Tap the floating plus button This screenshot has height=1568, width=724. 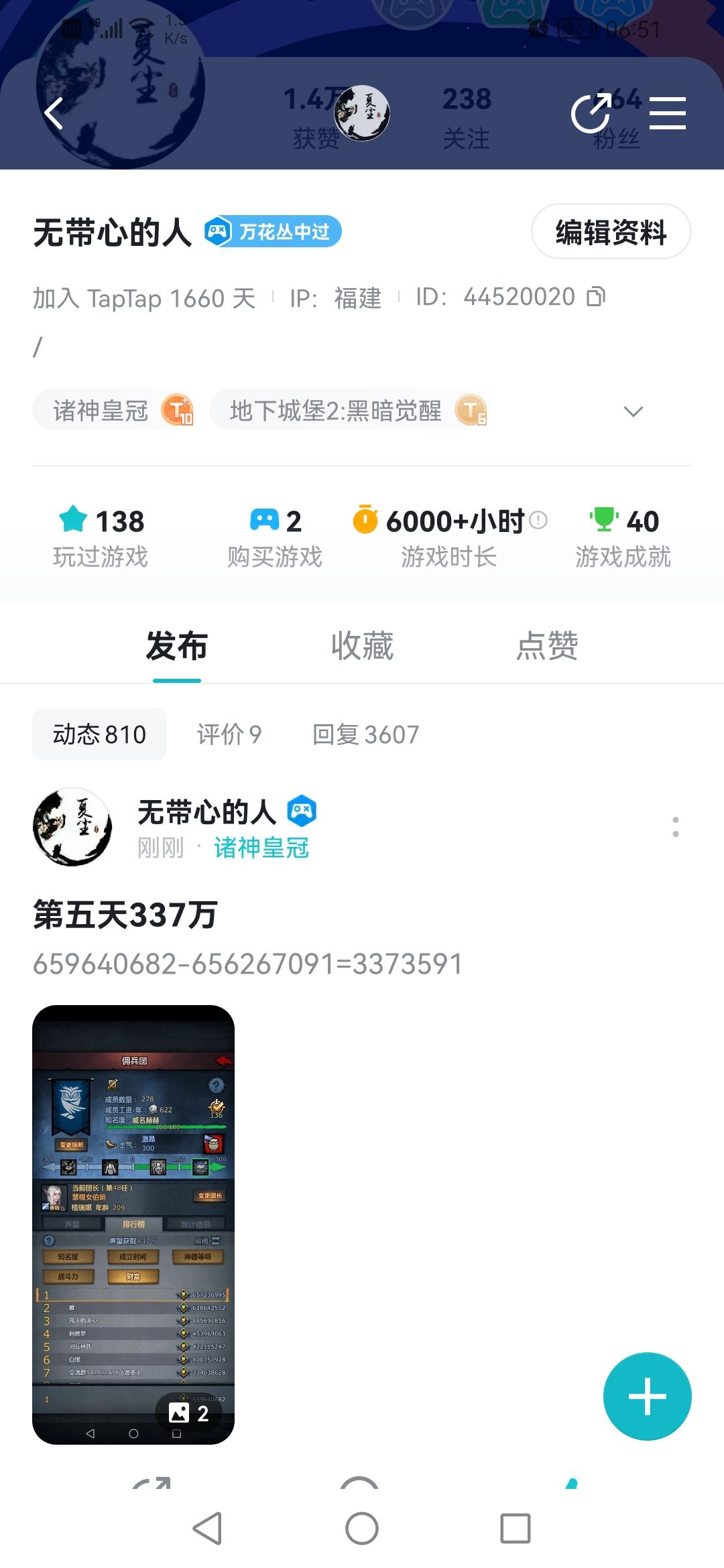(647, 1395)
